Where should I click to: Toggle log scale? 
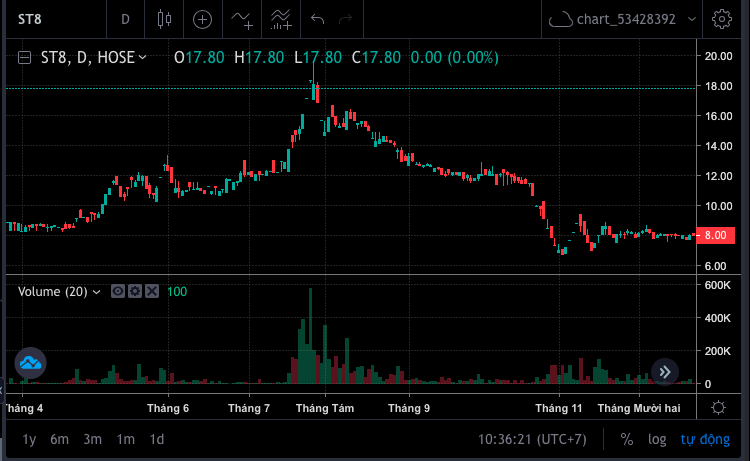657,439
